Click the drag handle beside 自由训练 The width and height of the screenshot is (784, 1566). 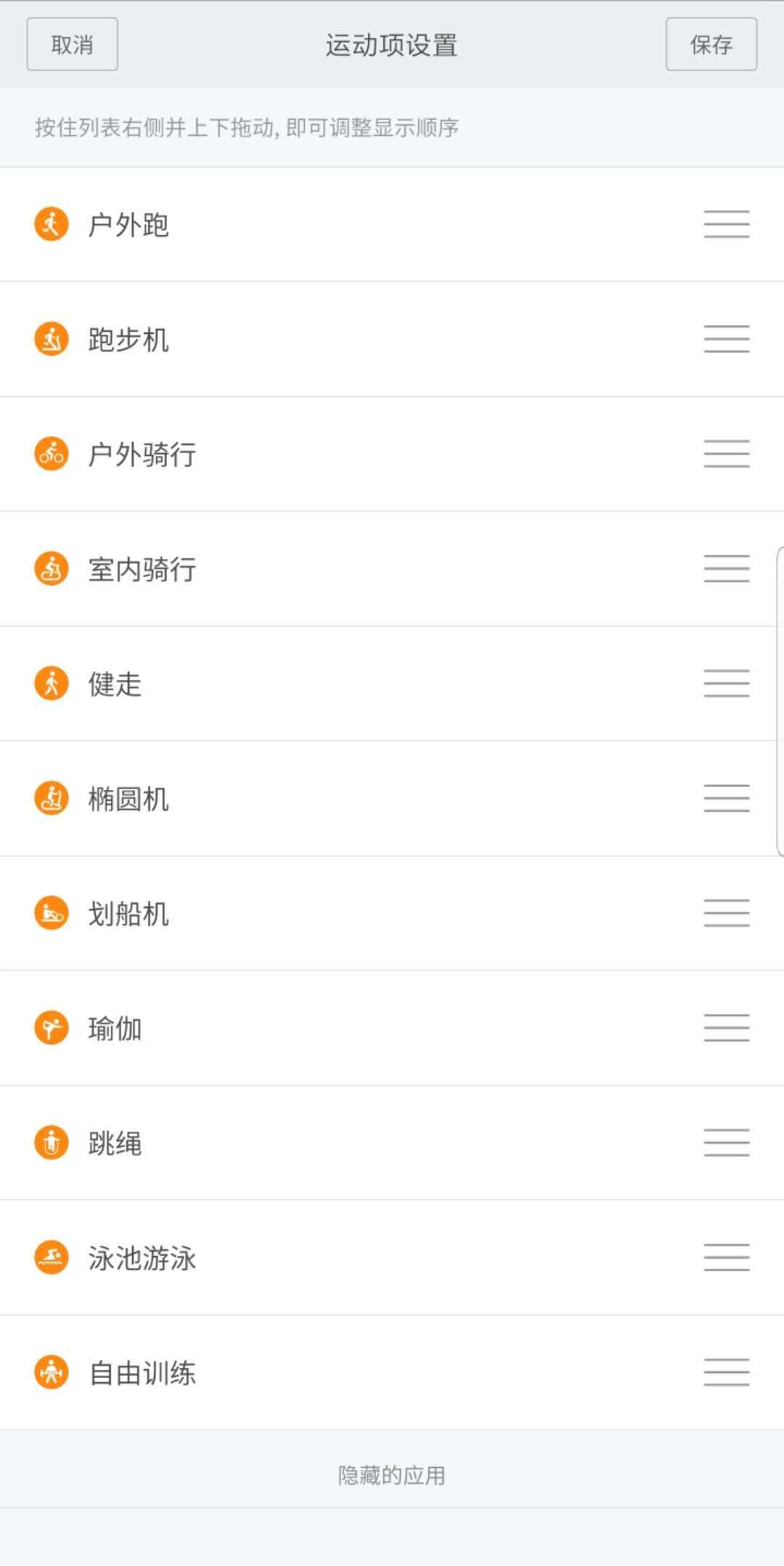pos(726,1371)
